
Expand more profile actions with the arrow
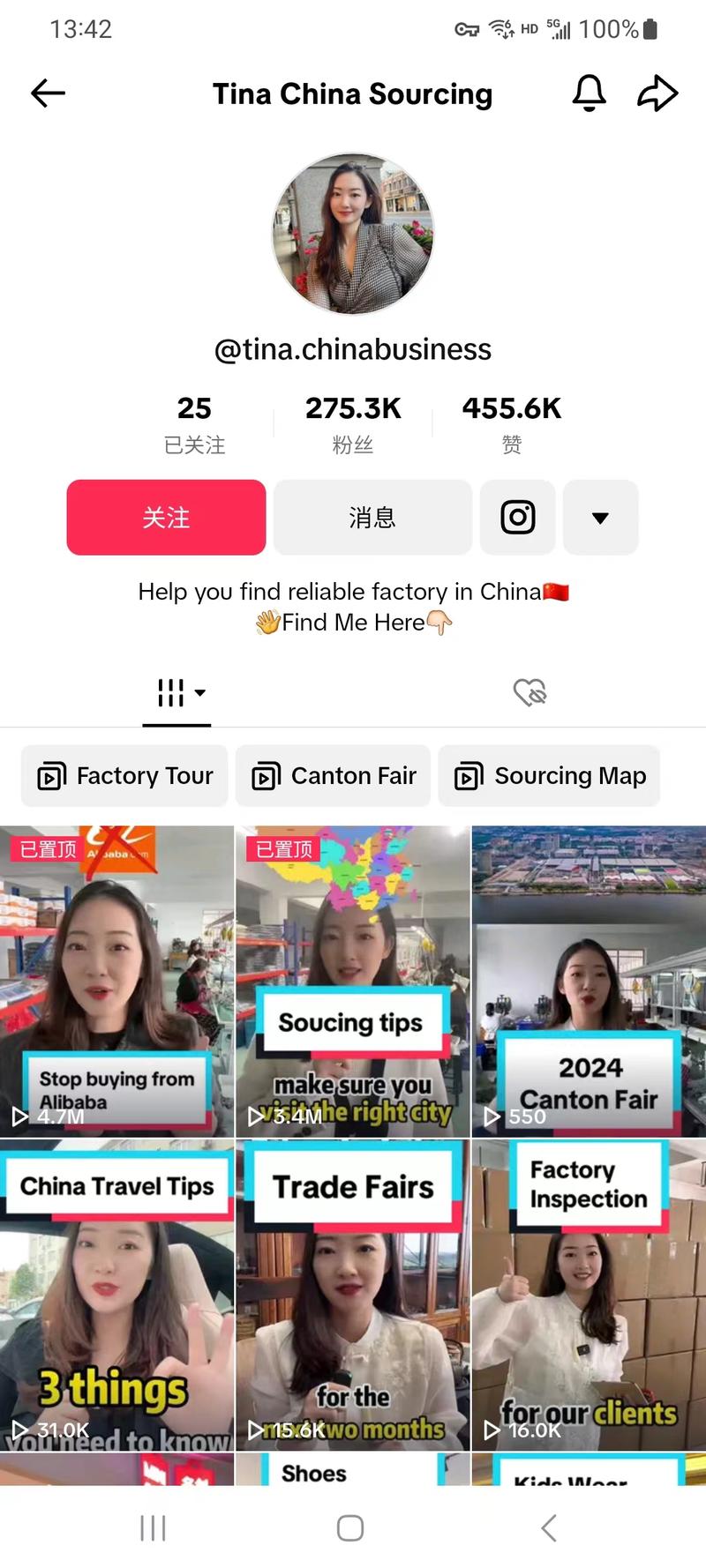point(601,518)
